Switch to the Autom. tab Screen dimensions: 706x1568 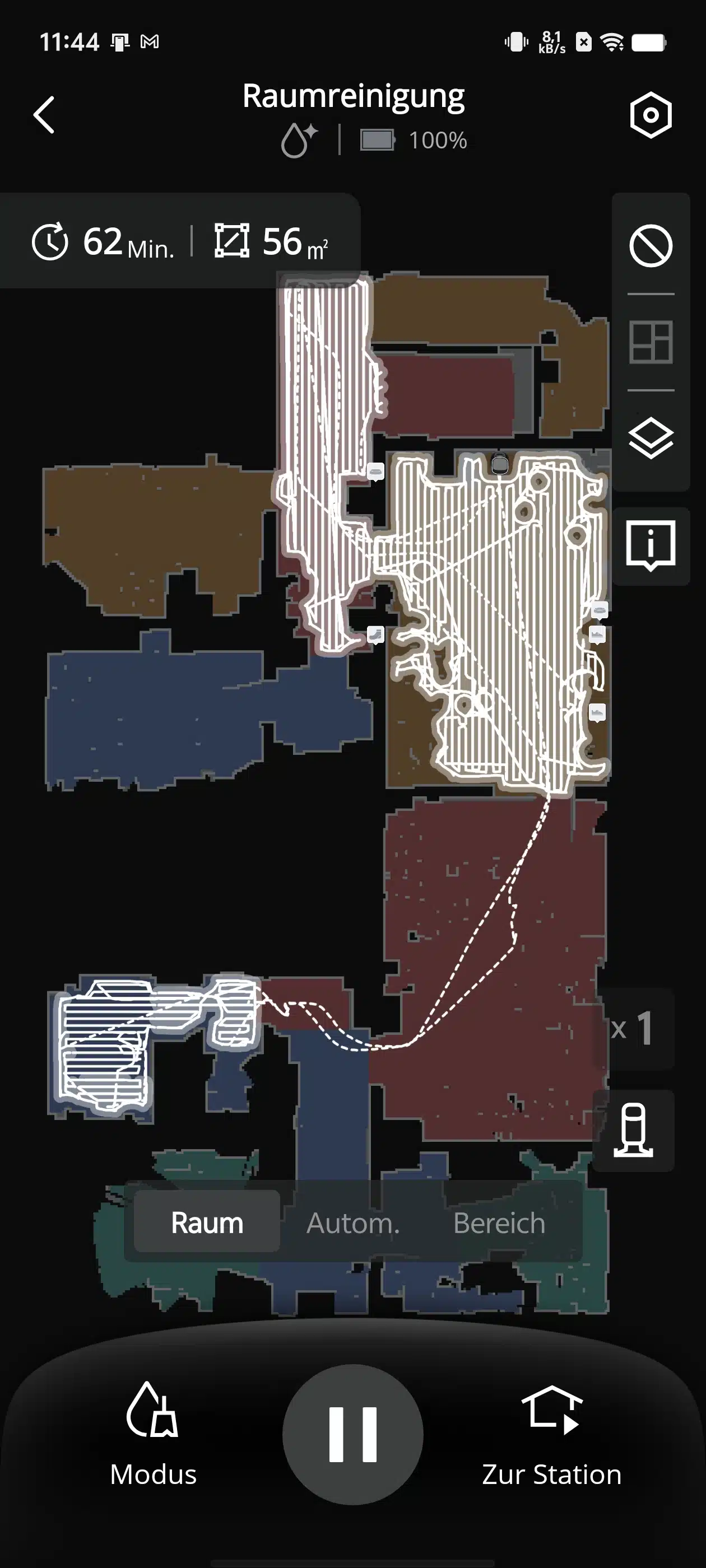click(x=352, y=1223)
